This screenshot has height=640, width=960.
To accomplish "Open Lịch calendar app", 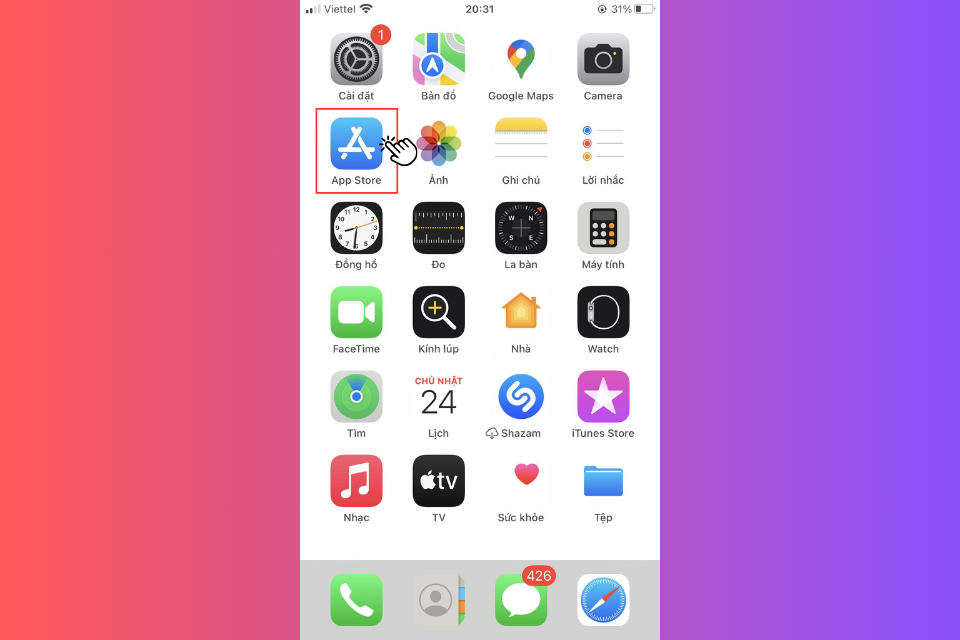I will coord(438,396).
